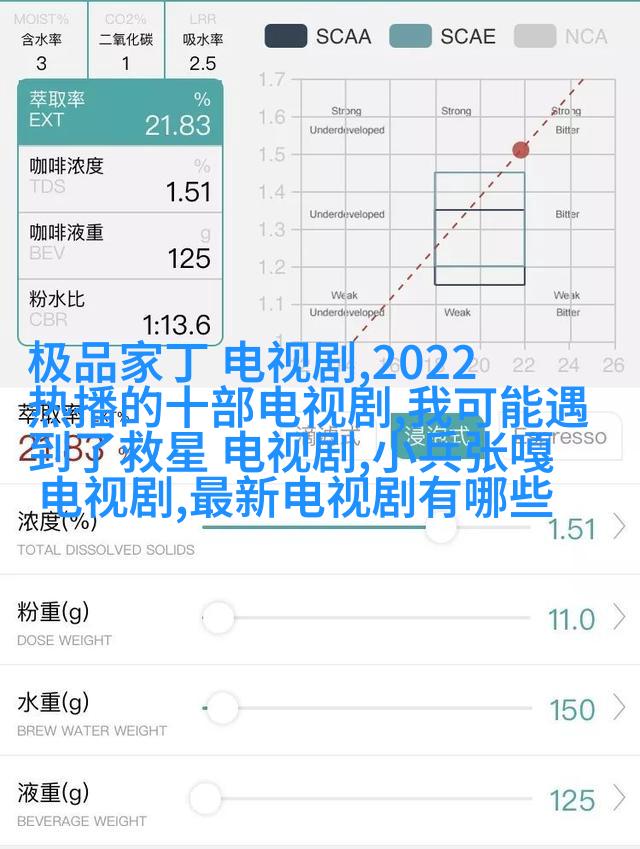Open the 浓度 value 1.51 chevron

point(619,527)
